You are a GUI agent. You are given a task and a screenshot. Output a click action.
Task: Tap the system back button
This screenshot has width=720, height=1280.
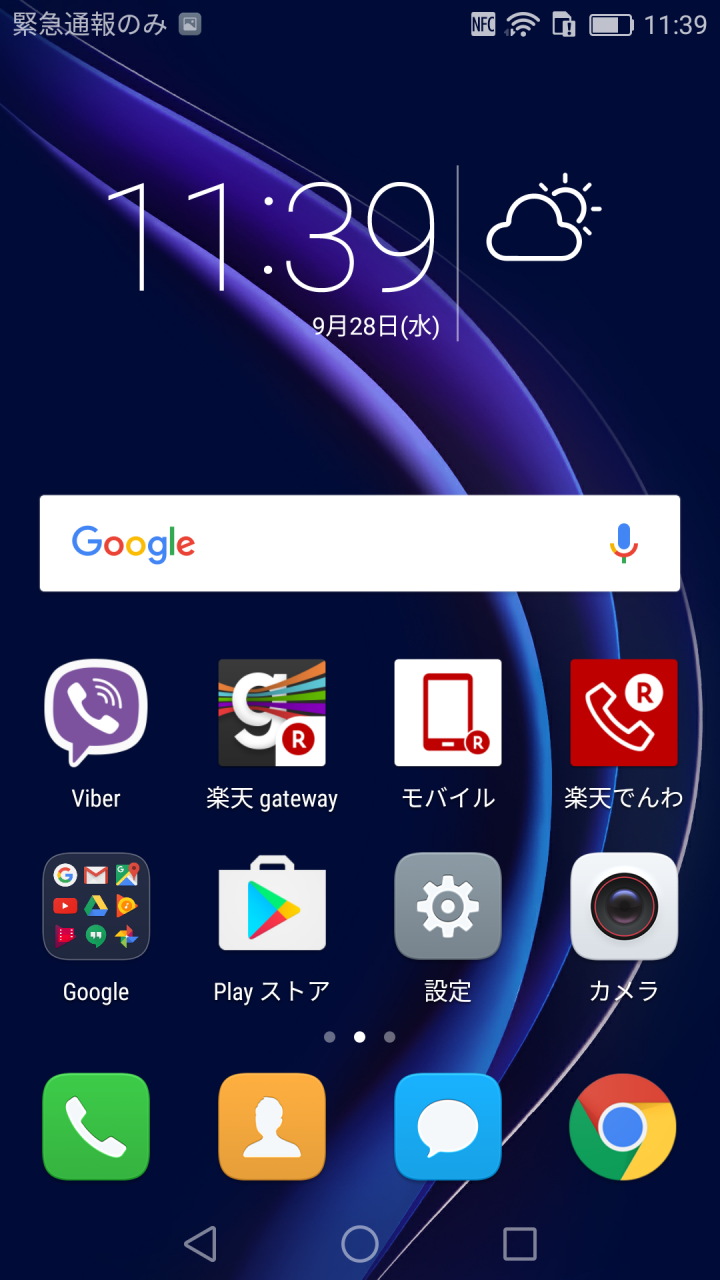coord(200,1244)
